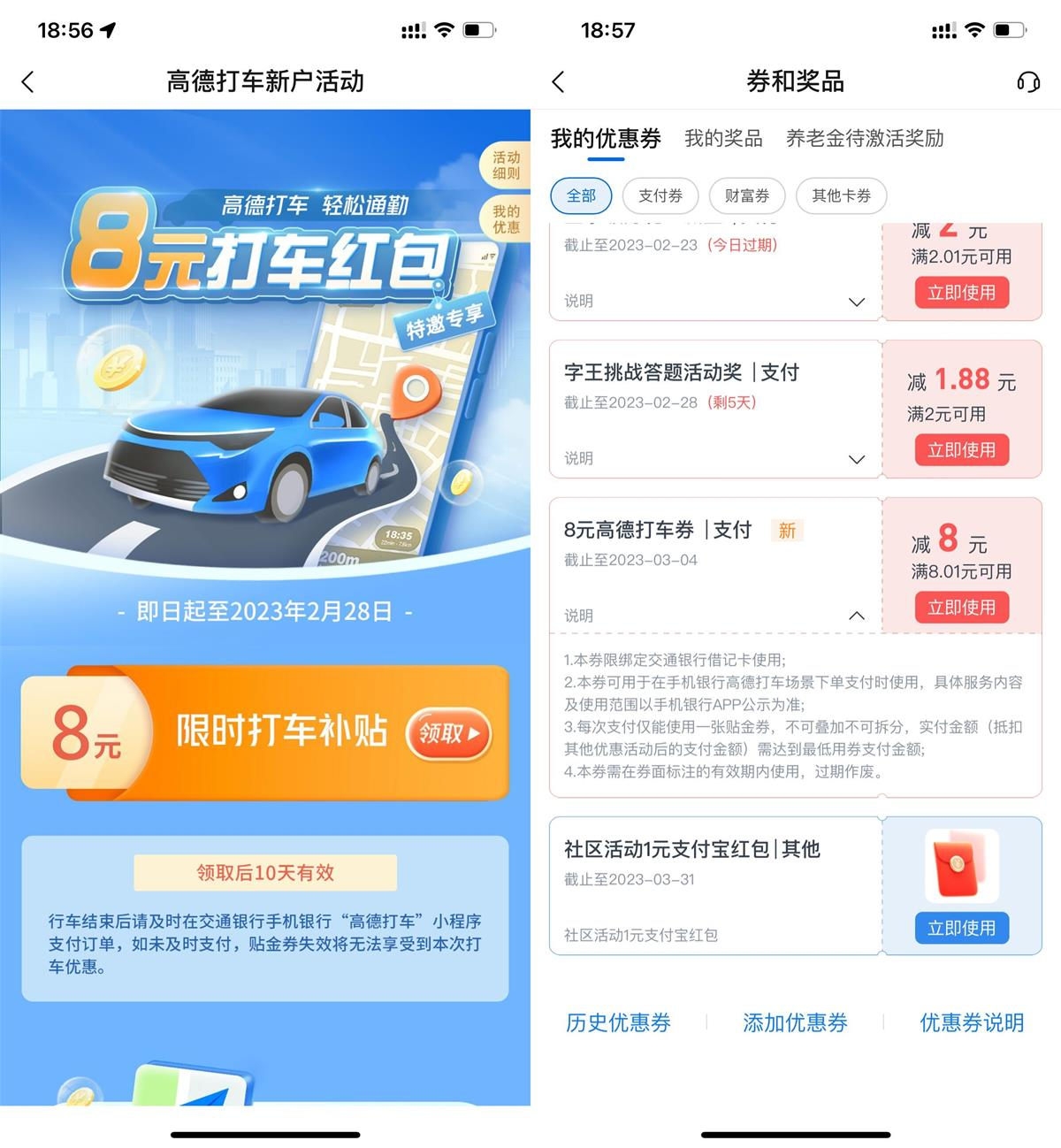Viewport: 1061px width, 1148px height.
Task: Tap 领取 on 限时打车补贴 banner
Action: coord(448,733)
